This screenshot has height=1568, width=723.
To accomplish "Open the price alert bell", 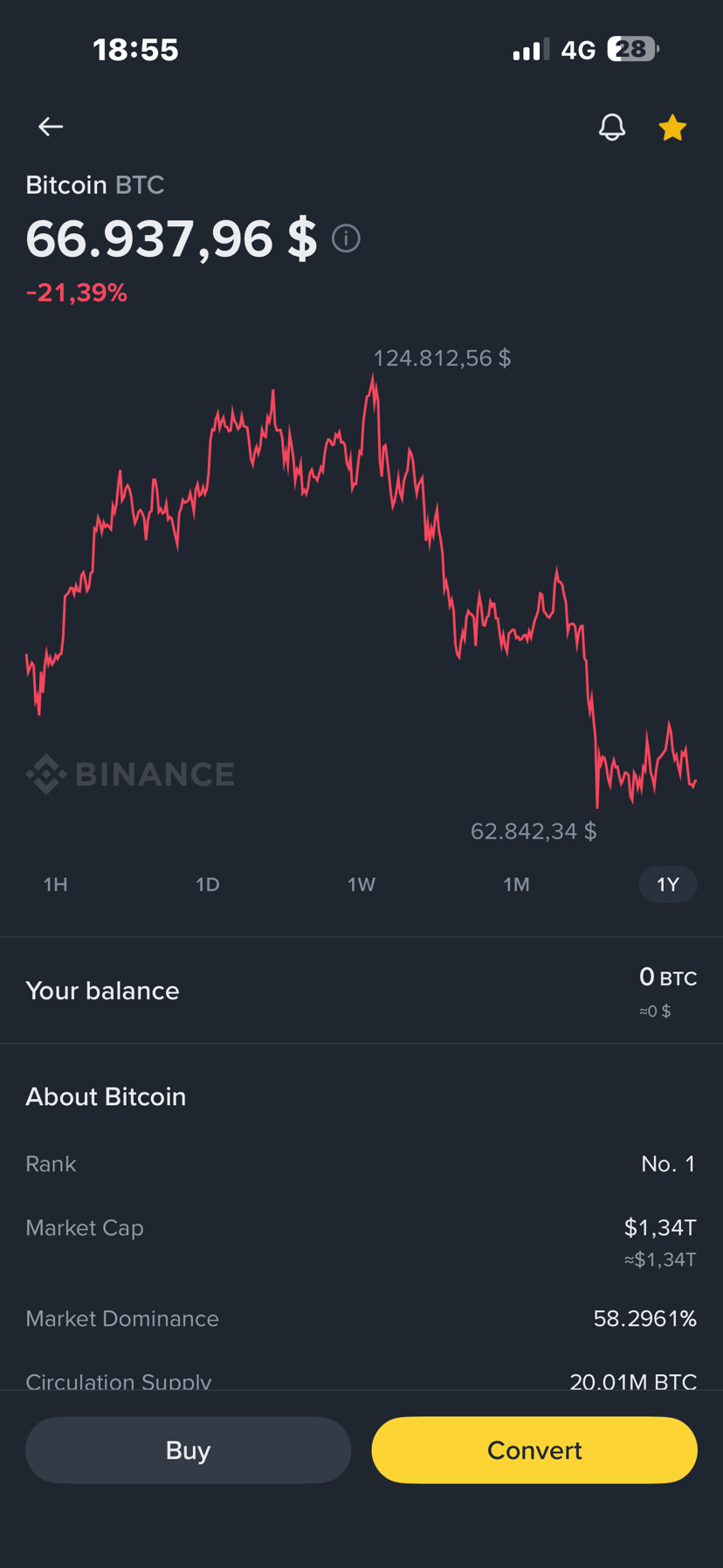I will tap(612, 128).
